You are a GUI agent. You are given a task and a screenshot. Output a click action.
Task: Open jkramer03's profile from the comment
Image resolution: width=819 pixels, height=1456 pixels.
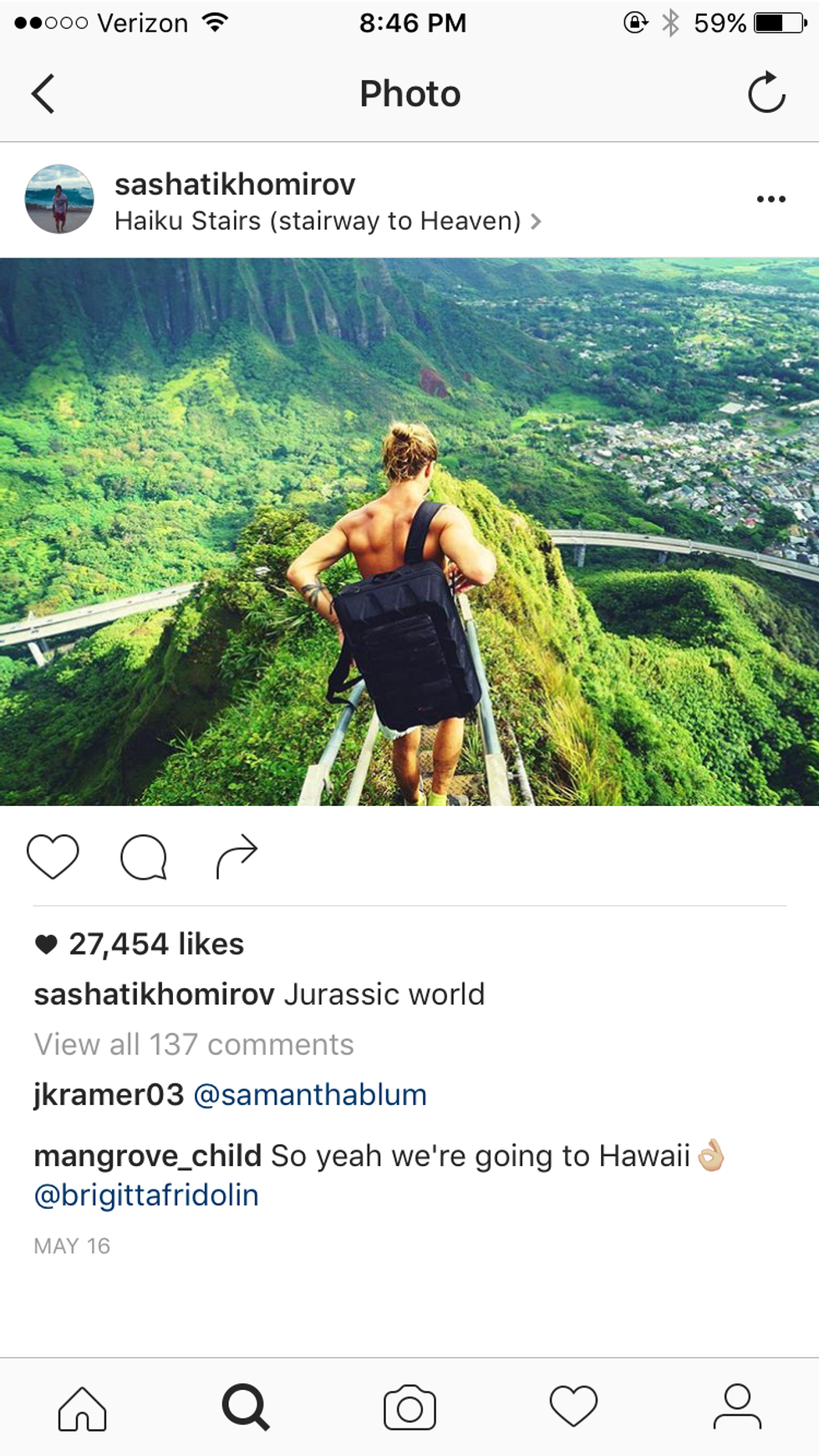[x=109, y=1094]
